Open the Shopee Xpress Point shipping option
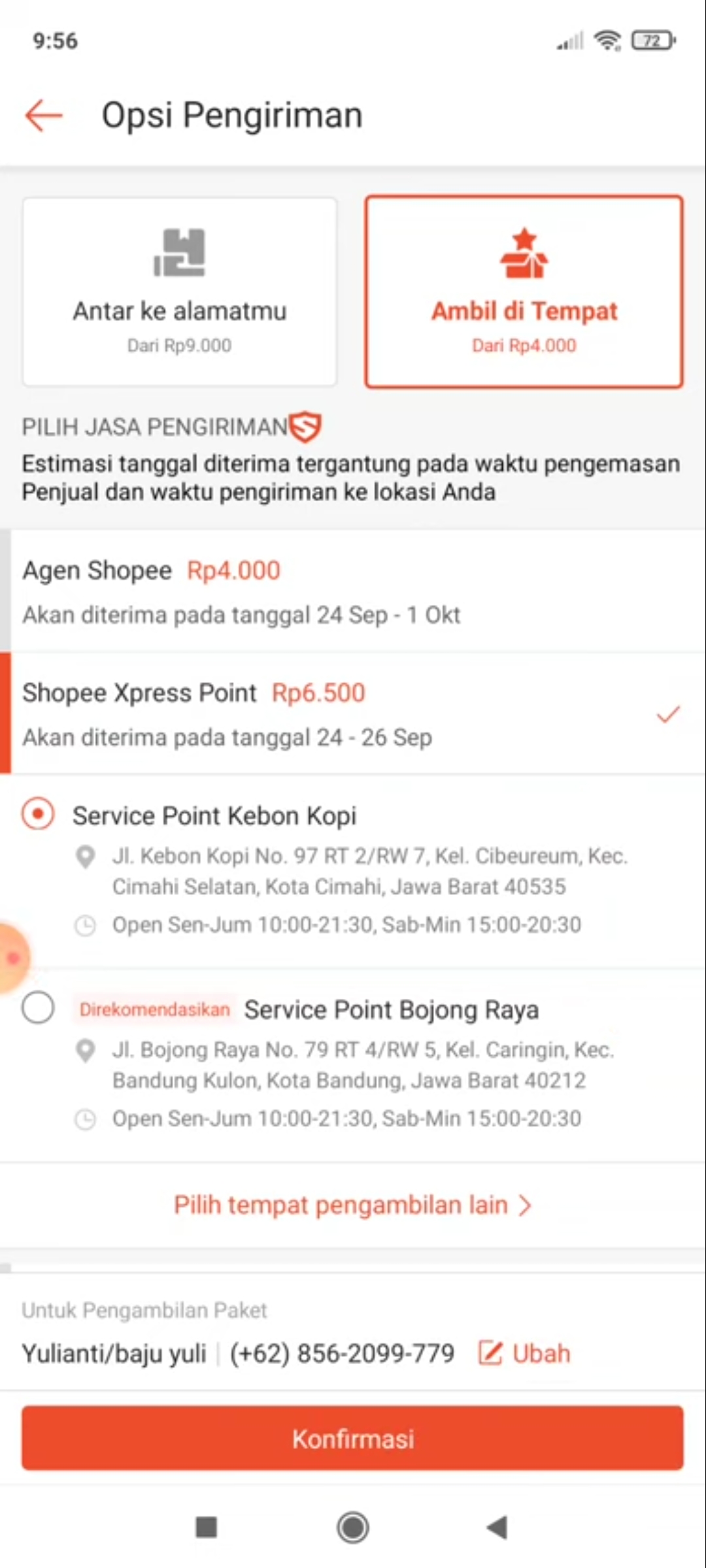The width and height of the screenshot is (706, 1568). point(353,714)
